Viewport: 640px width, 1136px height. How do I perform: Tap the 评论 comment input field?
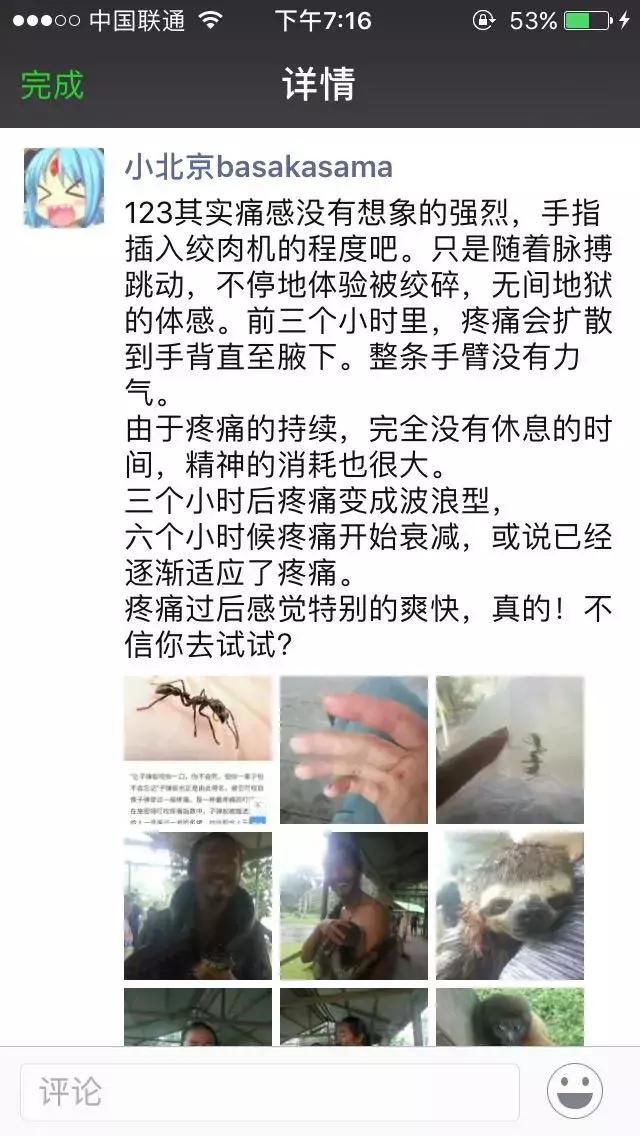tap(270, 1091)
